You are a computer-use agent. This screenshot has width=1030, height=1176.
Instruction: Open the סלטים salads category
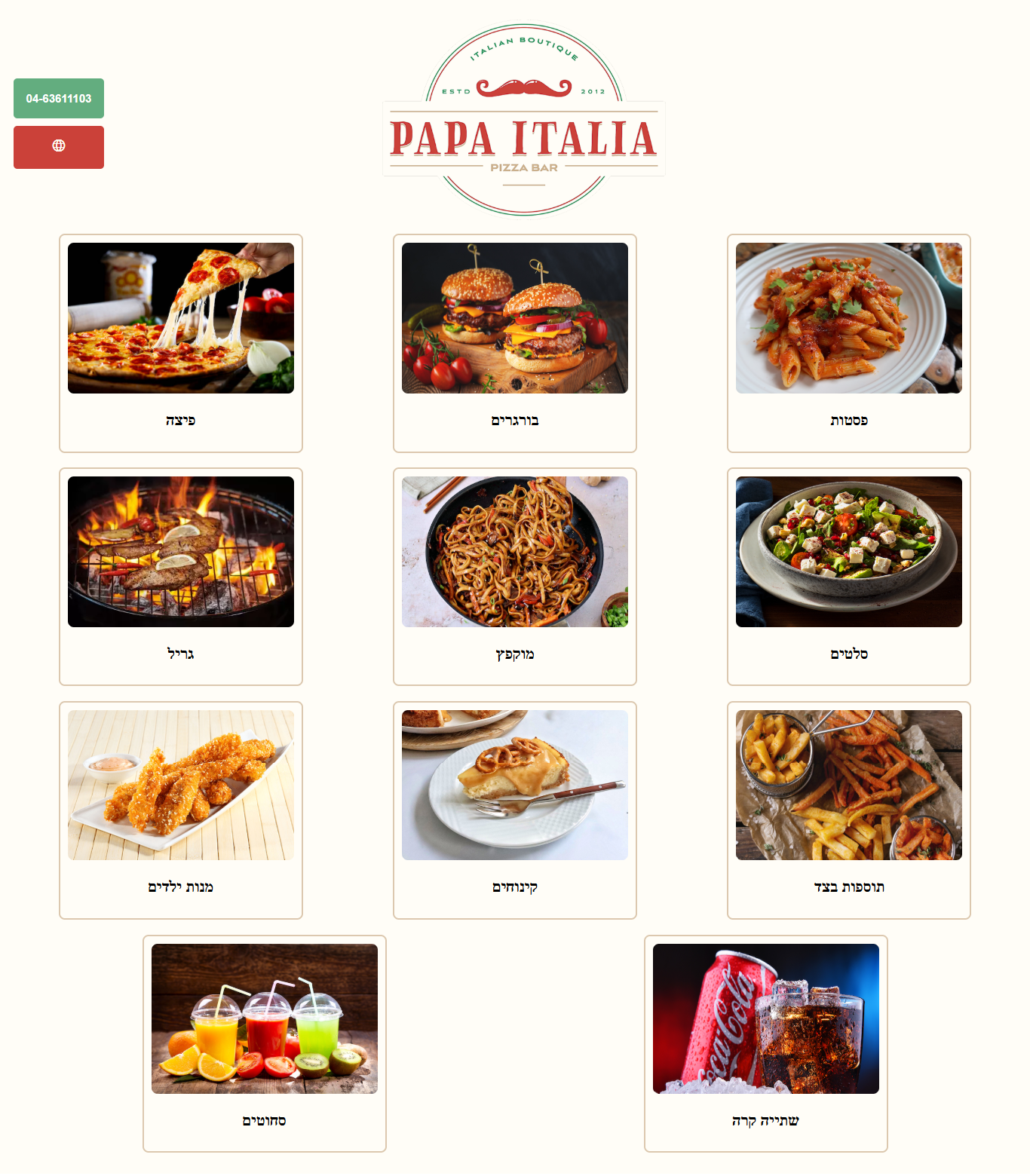tap(849, 577)
